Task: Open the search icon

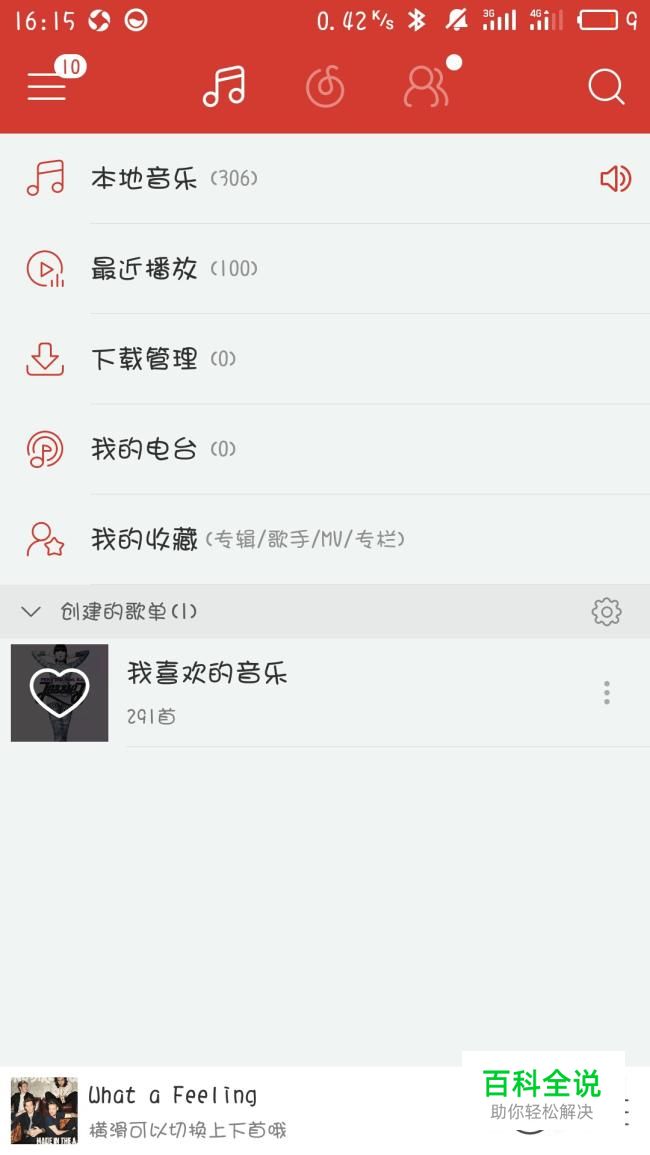Action: click(x=606, y=87)
